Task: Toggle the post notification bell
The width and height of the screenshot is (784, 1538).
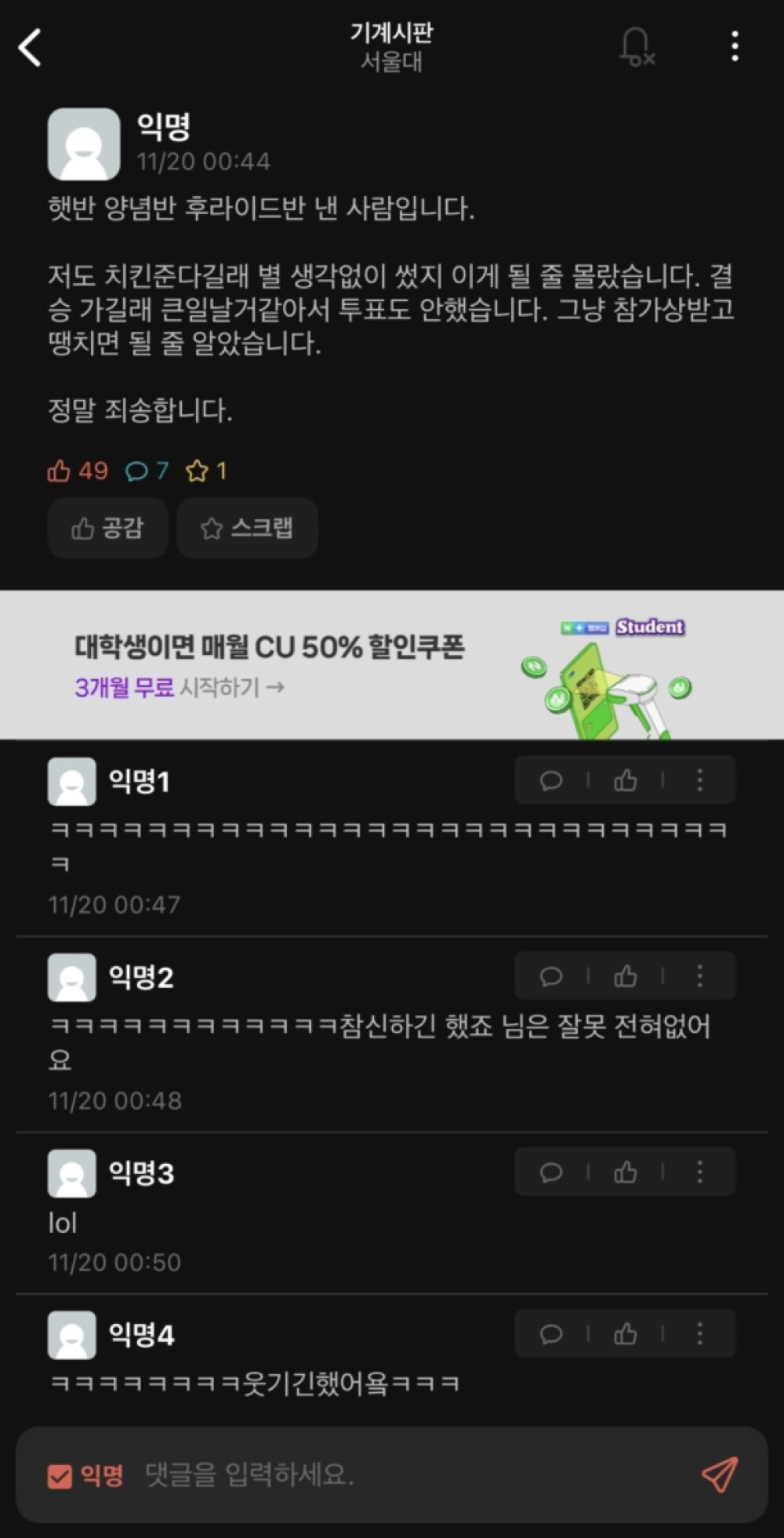Action: tap(636, 47)
